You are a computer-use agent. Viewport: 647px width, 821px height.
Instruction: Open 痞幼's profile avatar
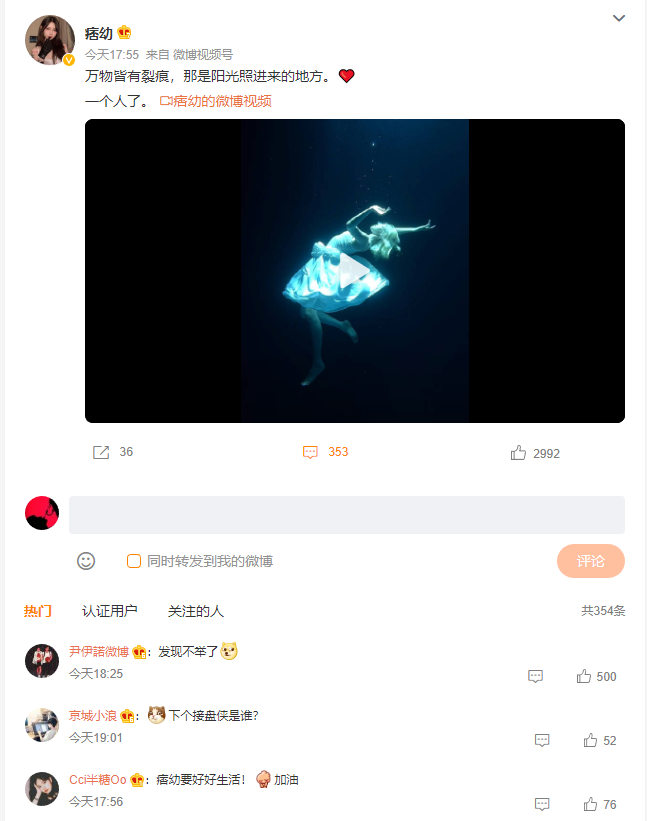[x=49, y=40]
